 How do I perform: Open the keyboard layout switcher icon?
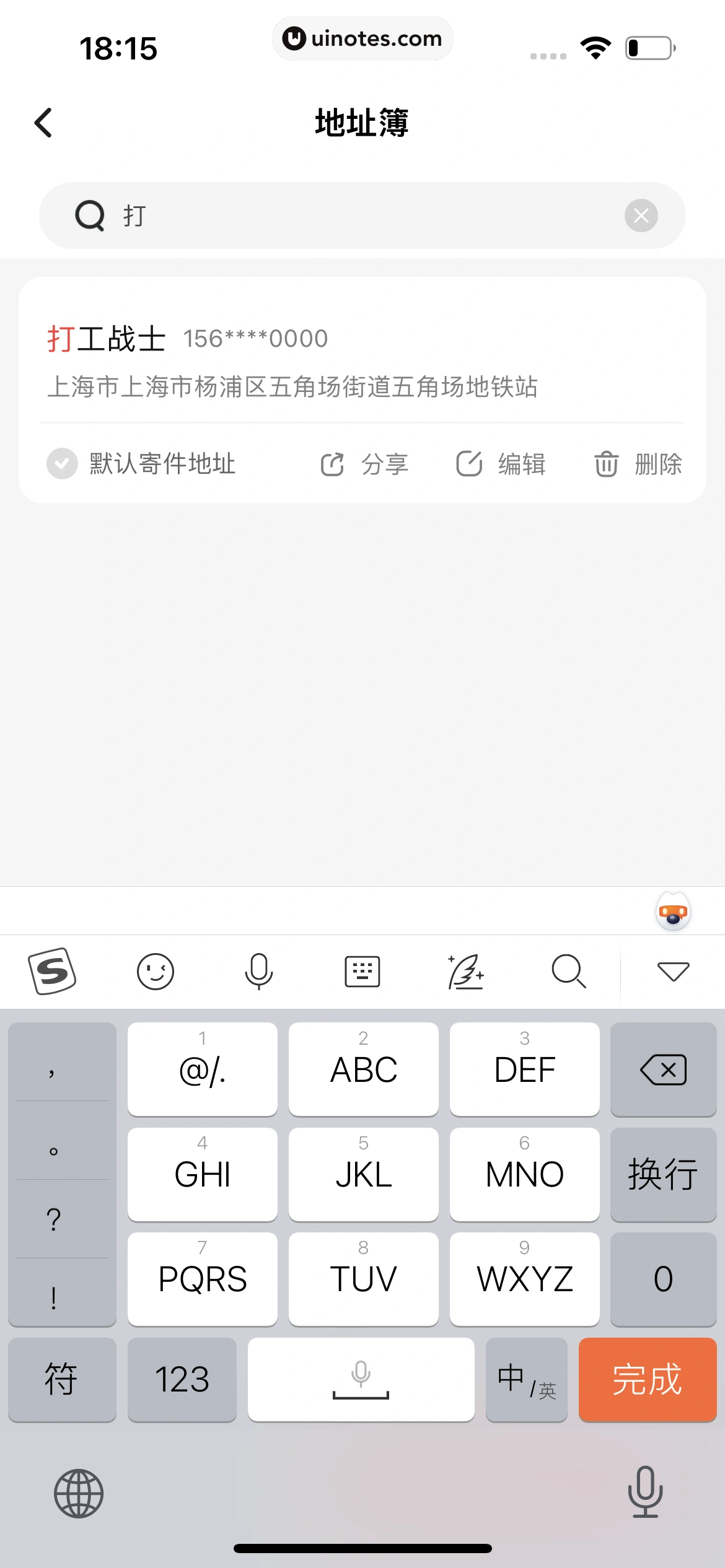tap(362, 971)
